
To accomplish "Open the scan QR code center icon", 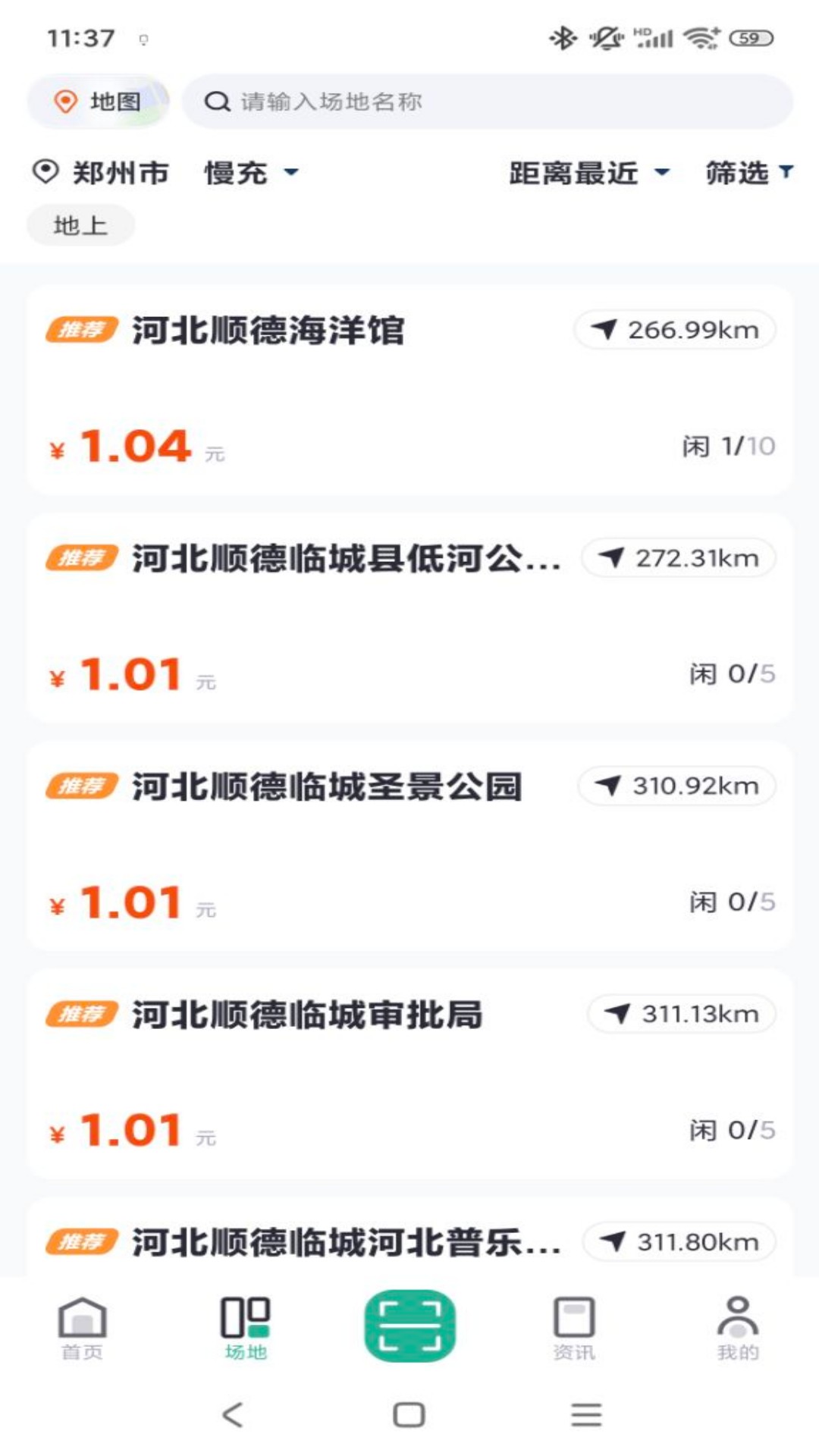I will pos(409,1335).
